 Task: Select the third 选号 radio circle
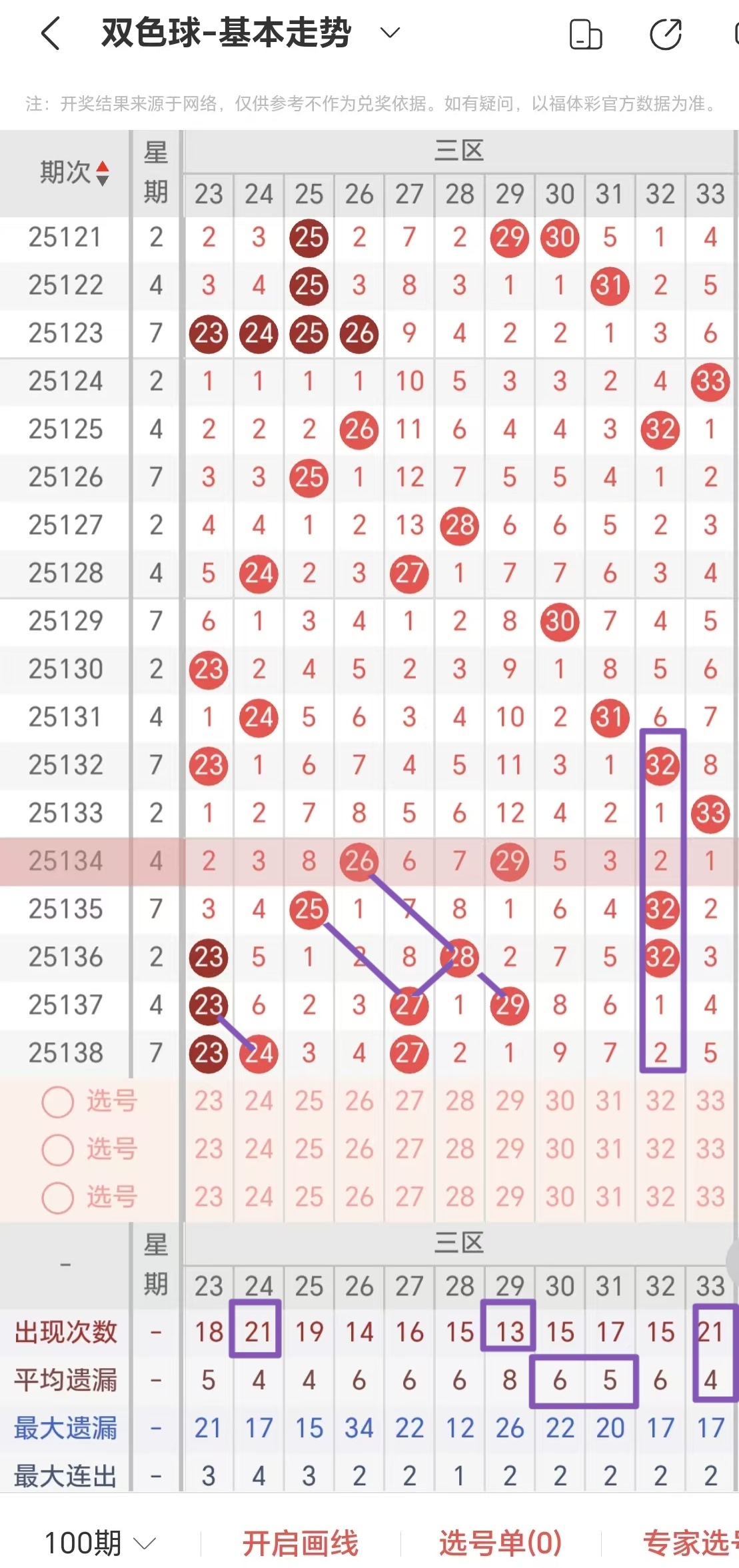(57, 1197)
